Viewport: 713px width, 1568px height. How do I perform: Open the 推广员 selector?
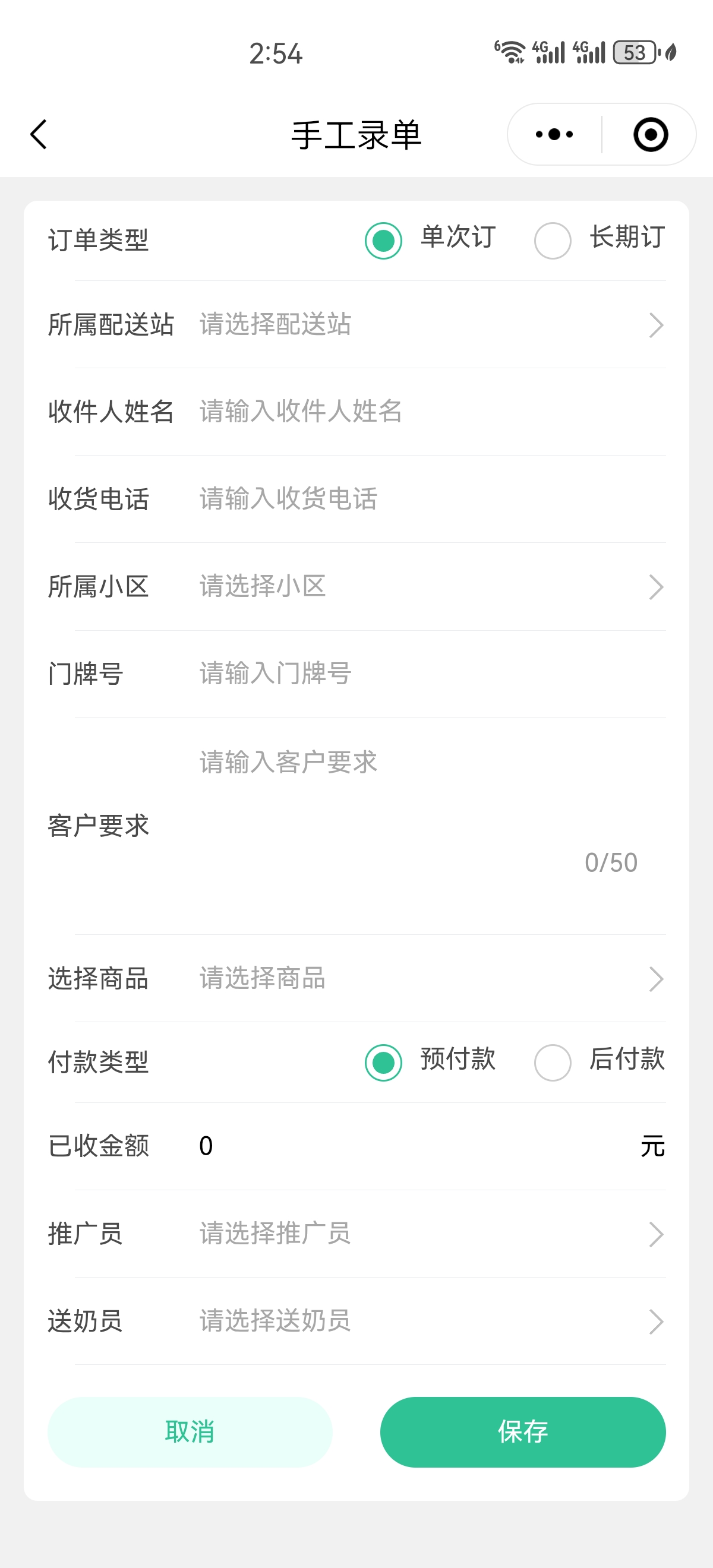pos(426,1234)
